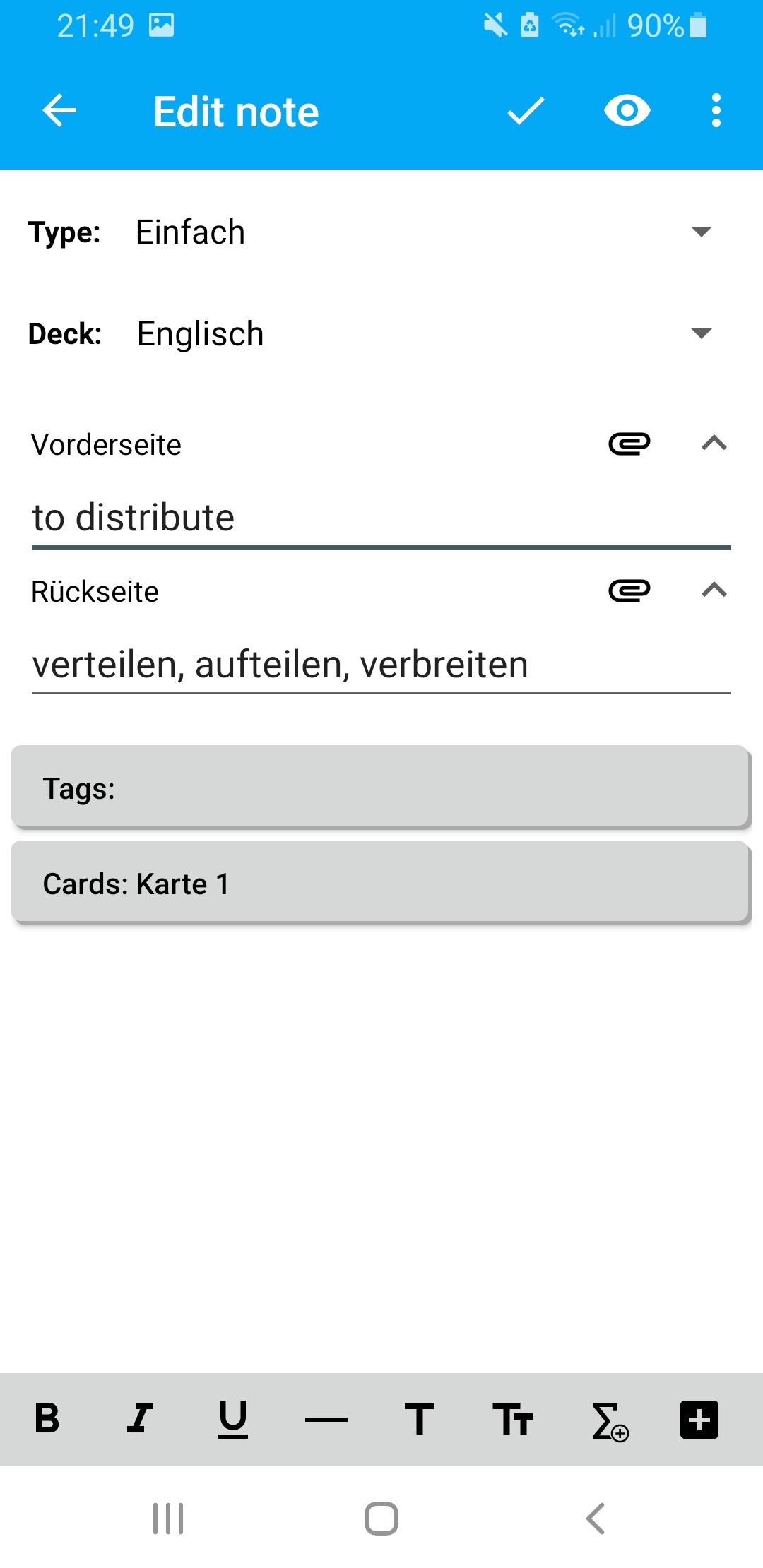Open the Type dropdown showing Einfach
763x1568 pixels.
(424, 232)
